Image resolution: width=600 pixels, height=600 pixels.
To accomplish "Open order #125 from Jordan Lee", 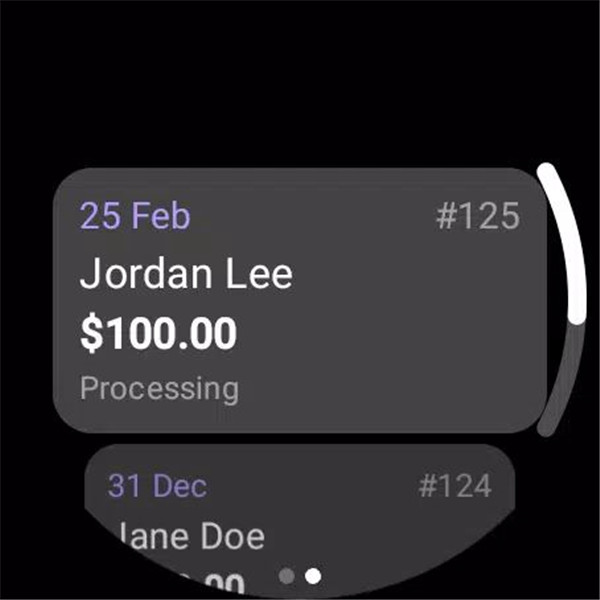I will pyautogui.click(x=300, y=300).
